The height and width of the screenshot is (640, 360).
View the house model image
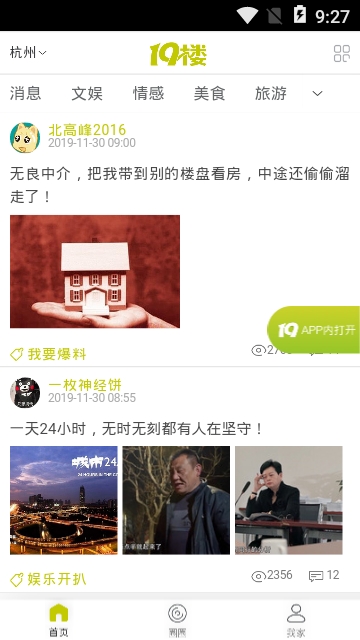tap(95, 271)
